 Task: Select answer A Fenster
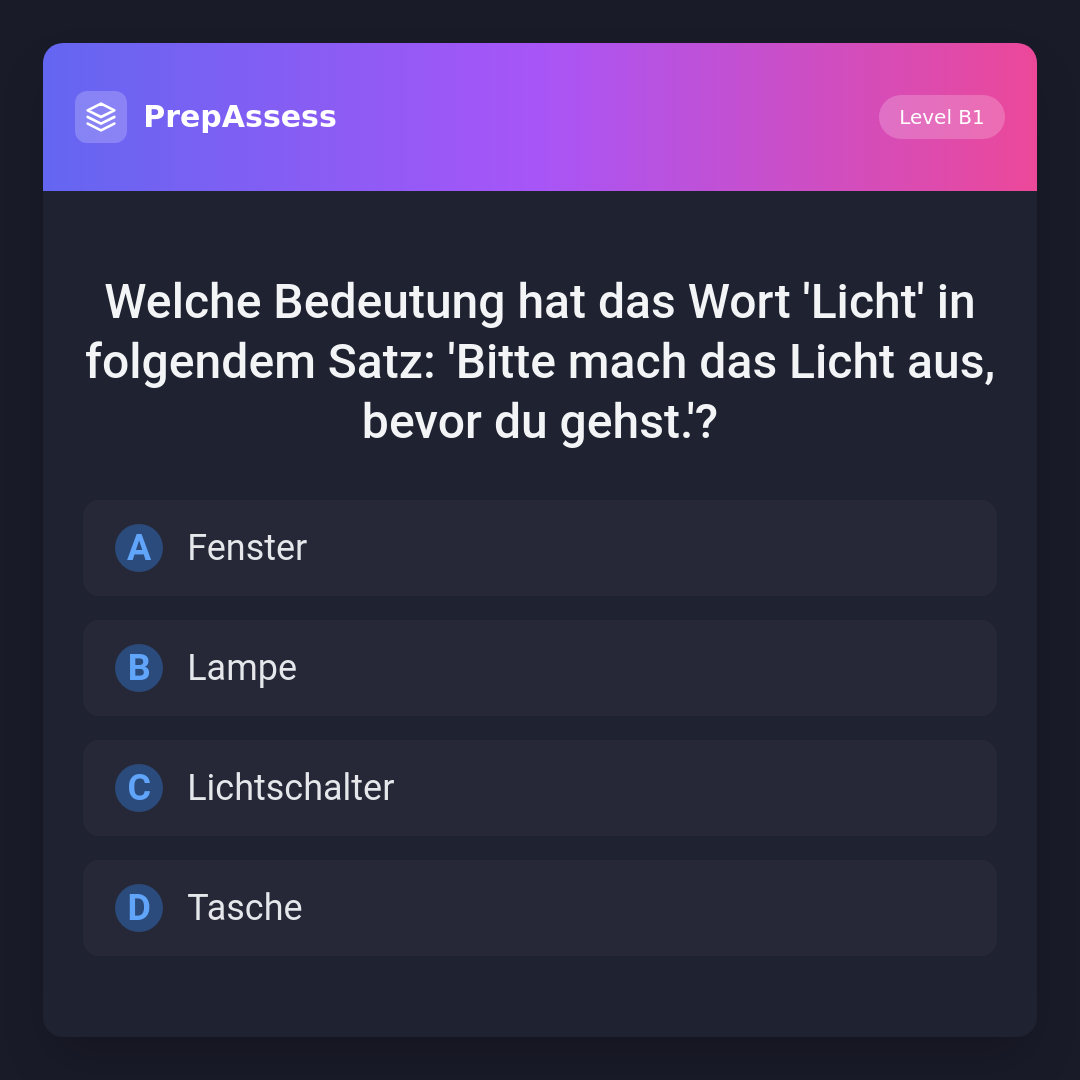point(540,548)
